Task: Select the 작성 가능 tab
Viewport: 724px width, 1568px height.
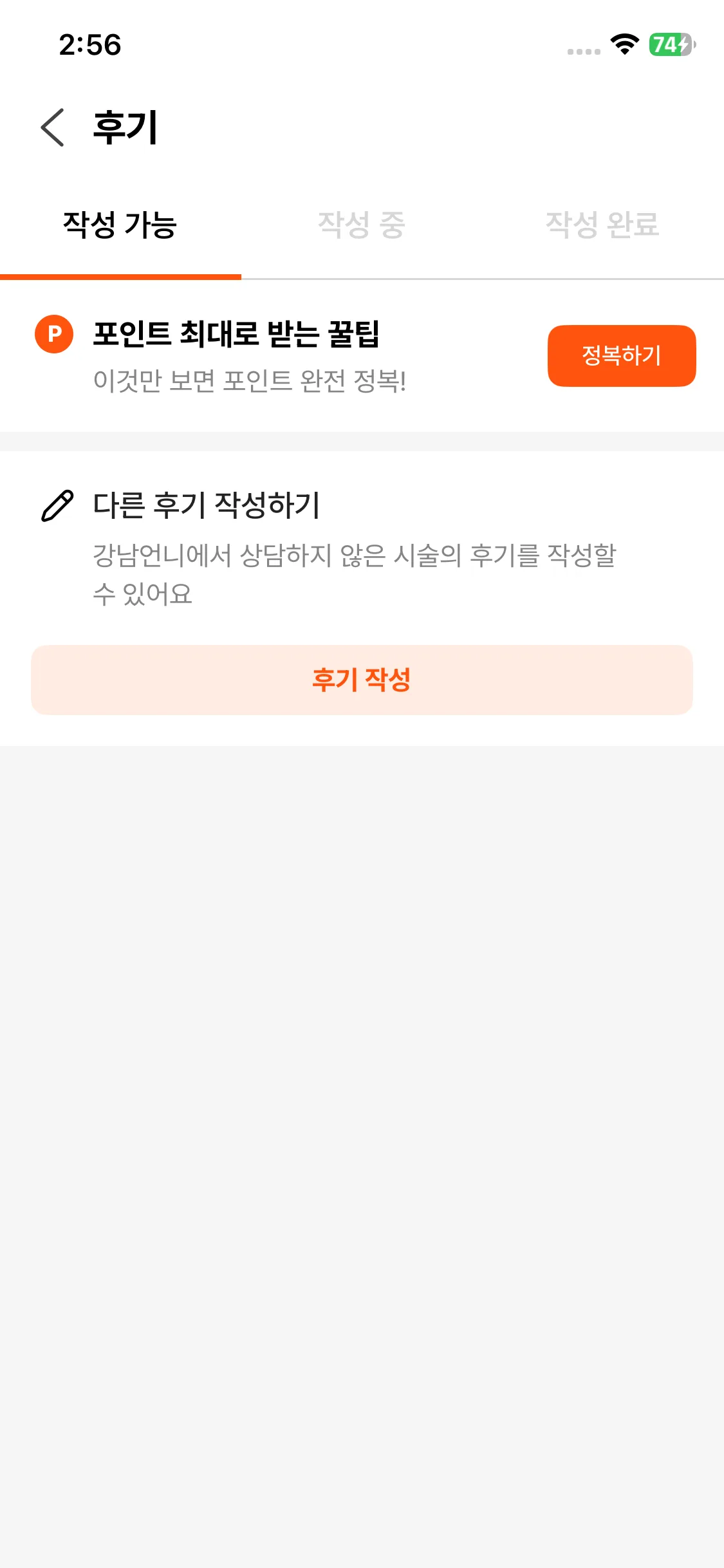Action: click(120, 225)
